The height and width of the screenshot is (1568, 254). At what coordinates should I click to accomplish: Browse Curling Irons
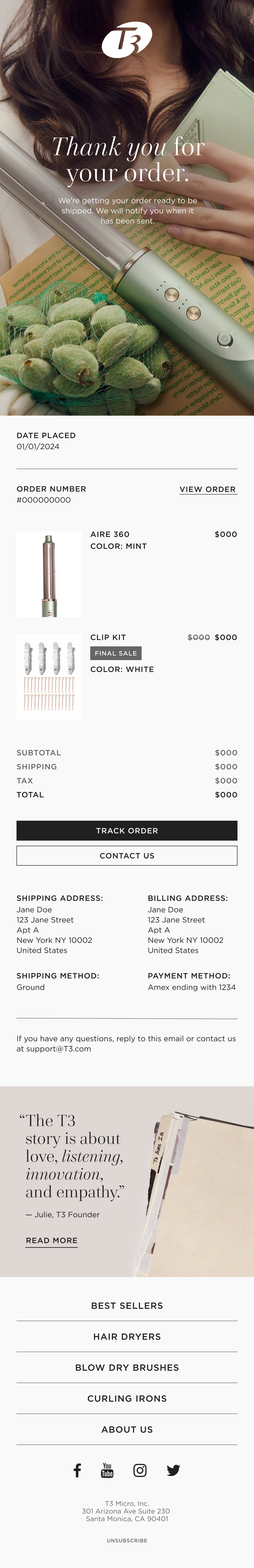coord(127,1399)
